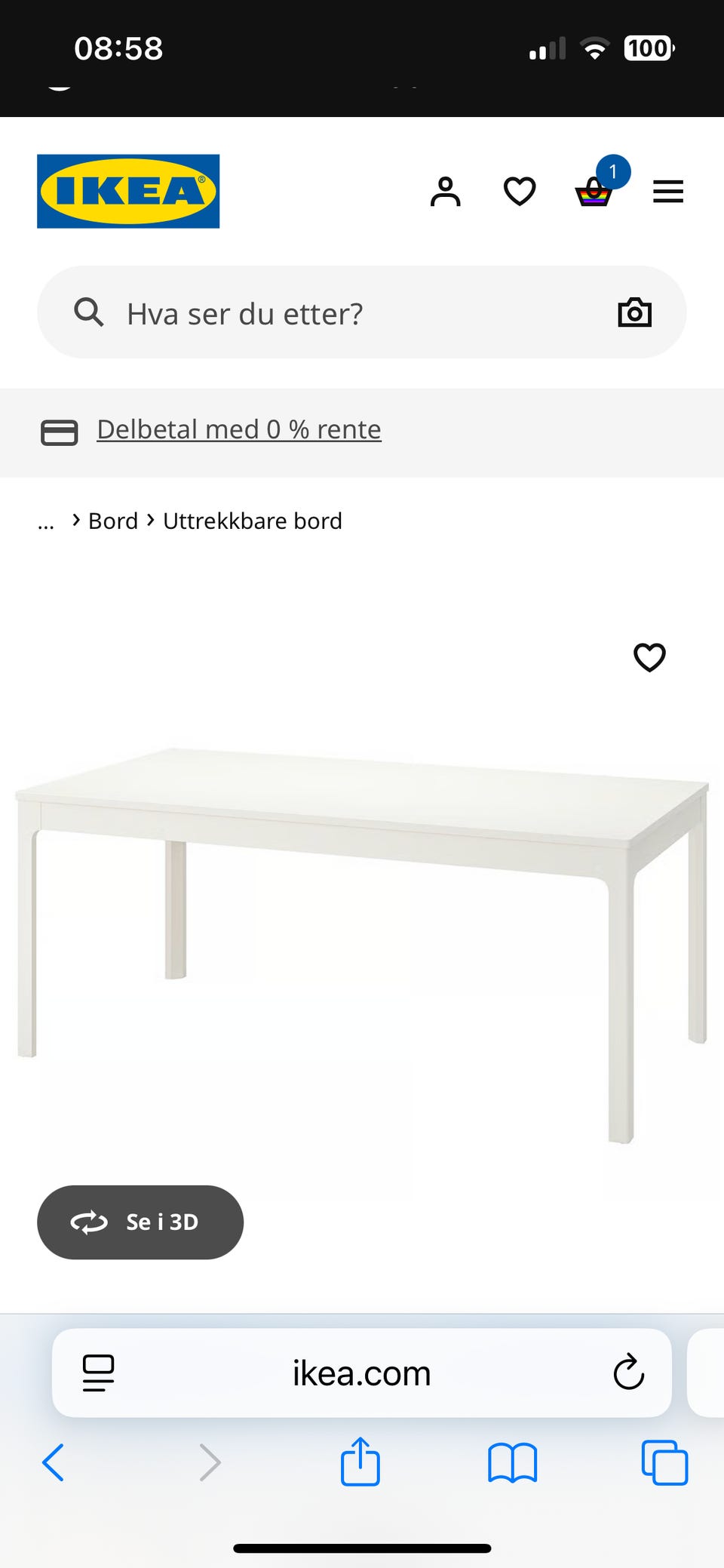Open the wishlist heart icon in the header
The width and height of the screenshot is (724, 1568).
(519, 191)
